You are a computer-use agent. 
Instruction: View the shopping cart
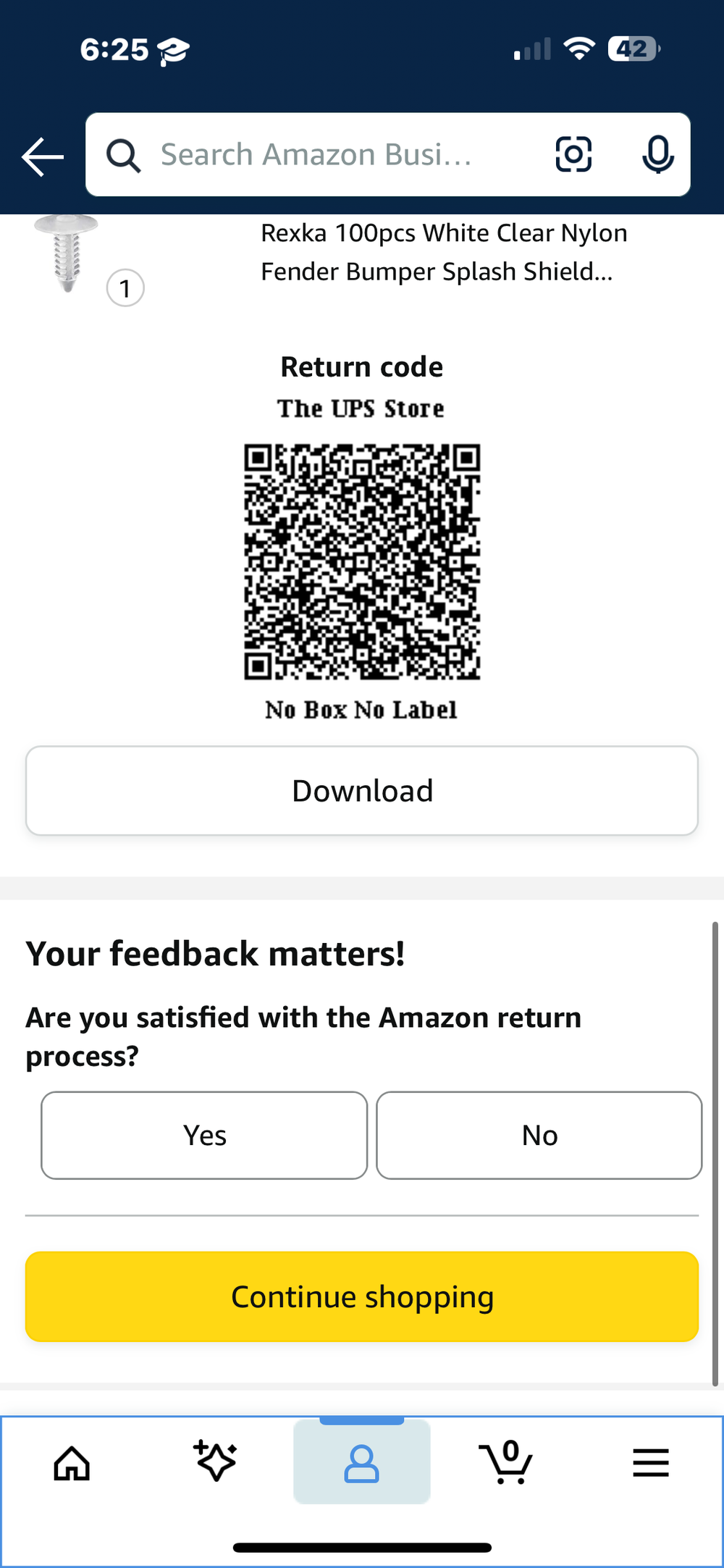506,1463
